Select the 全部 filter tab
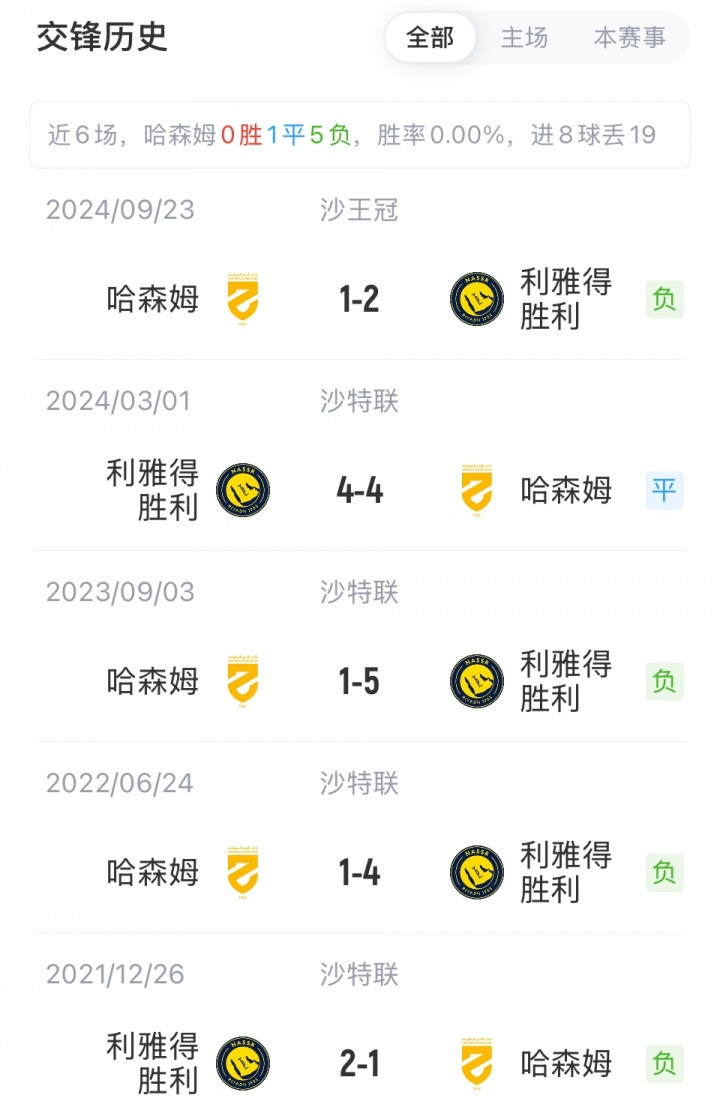The image size is (720, 1110). pyautogui.click(x=430, y=38)
